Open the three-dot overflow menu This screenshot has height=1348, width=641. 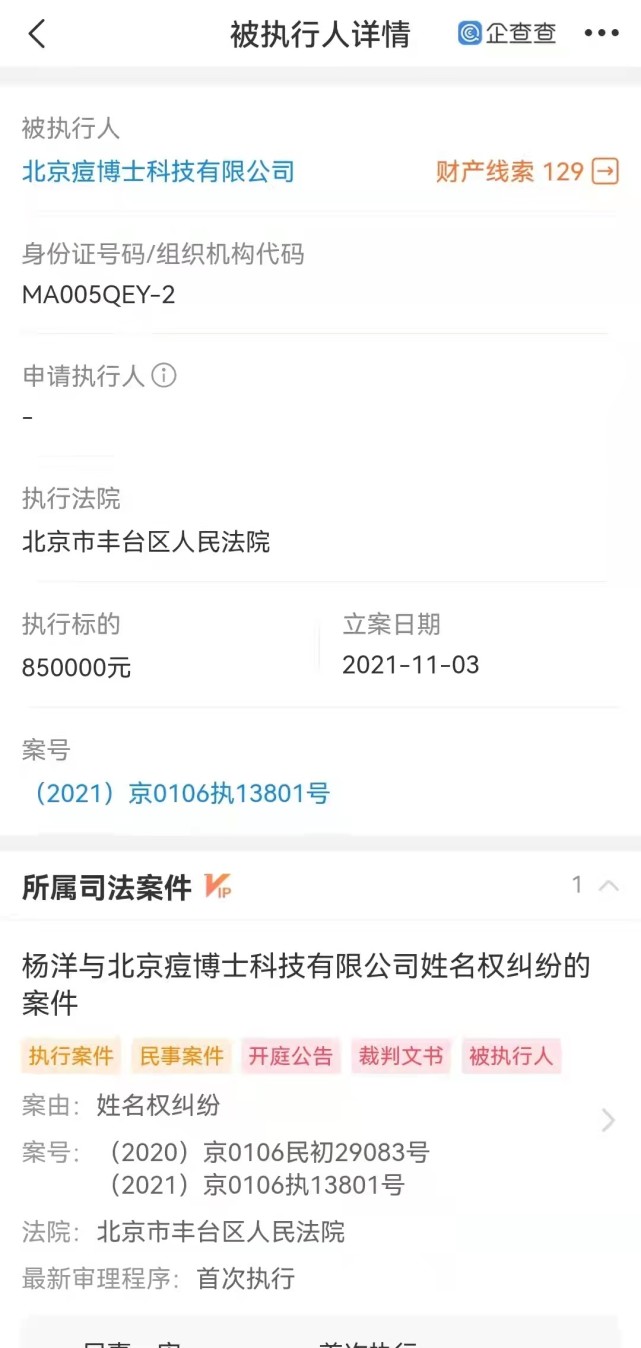(x=601, y=34)
